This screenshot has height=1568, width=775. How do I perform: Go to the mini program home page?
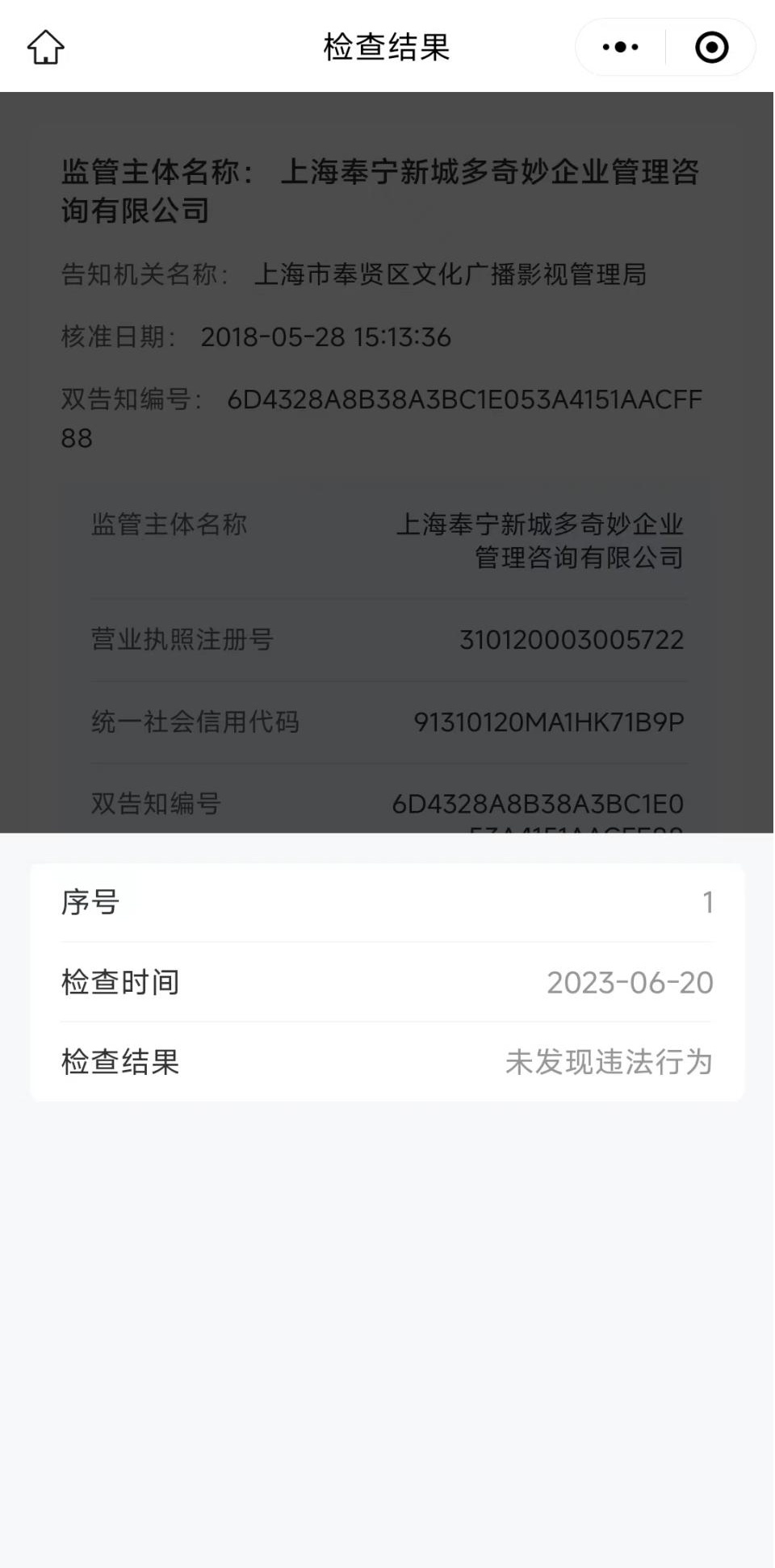[46, 47]
